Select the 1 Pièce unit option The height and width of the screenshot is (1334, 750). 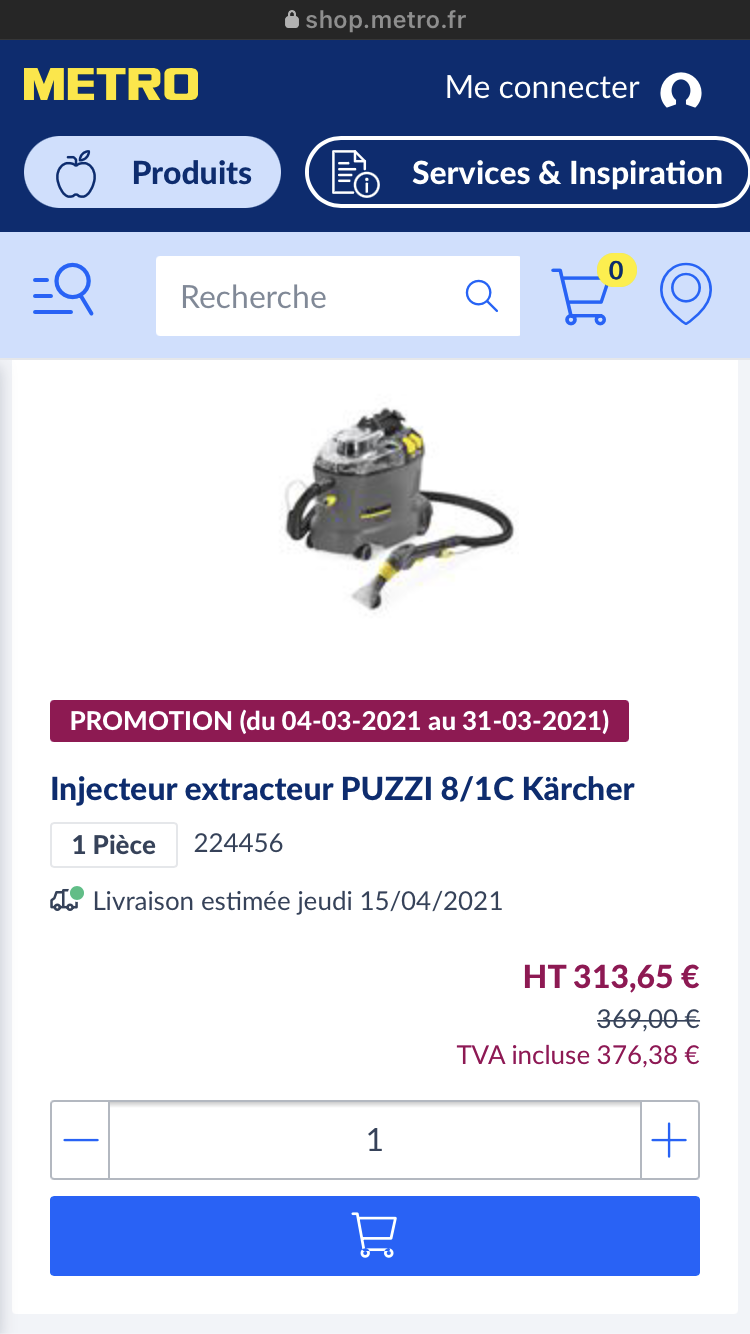(x=113, y=844)
